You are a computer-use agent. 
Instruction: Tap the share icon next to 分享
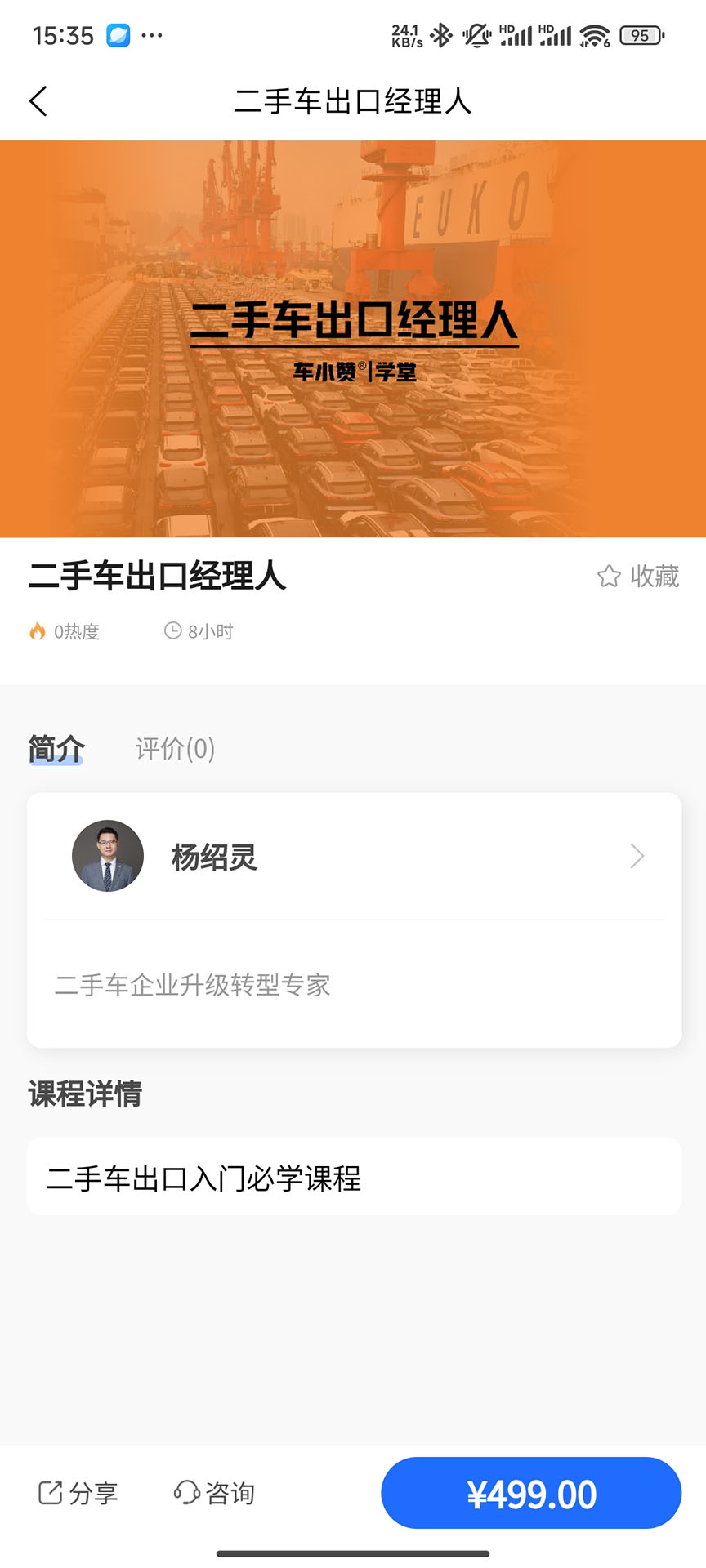coord(51,1492)
